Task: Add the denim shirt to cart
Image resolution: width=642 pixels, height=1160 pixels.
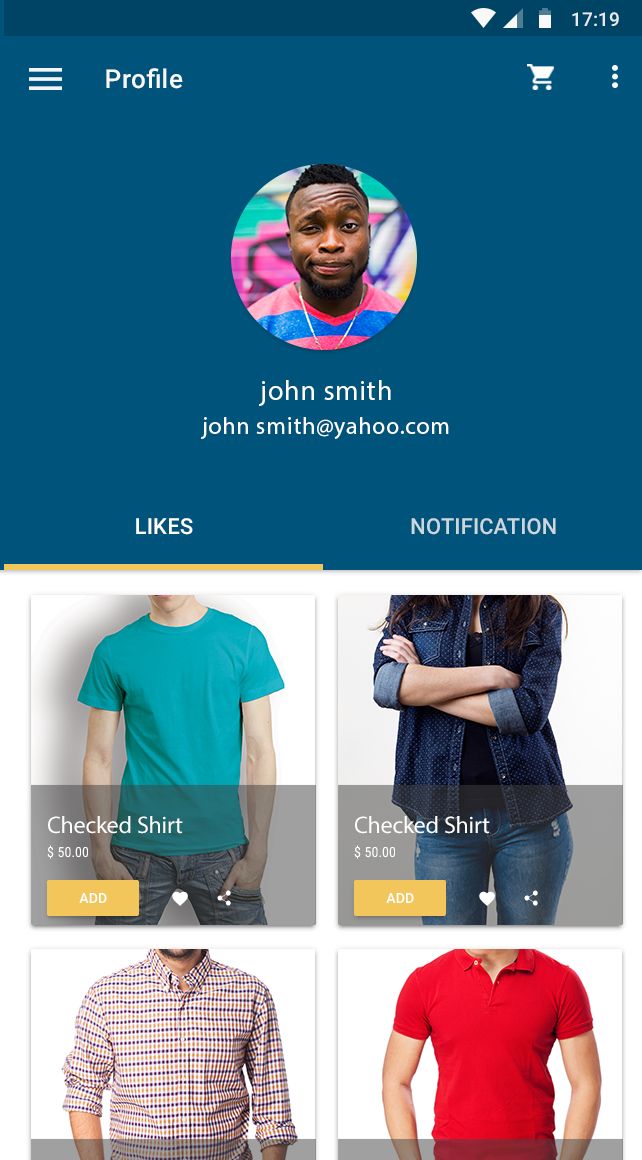Action: pos(400,898)
